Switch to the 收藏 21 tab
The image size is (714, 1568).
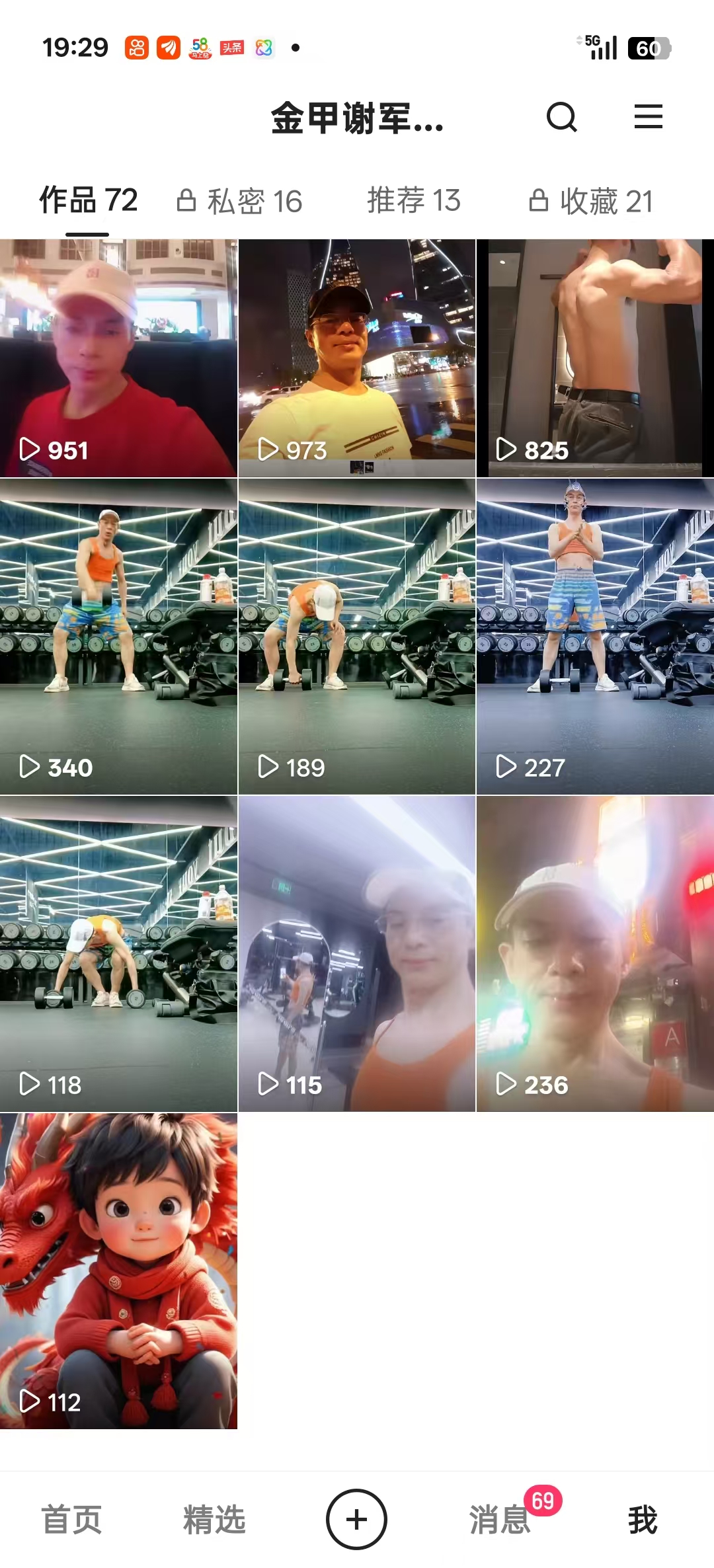[x=590, y=201]
